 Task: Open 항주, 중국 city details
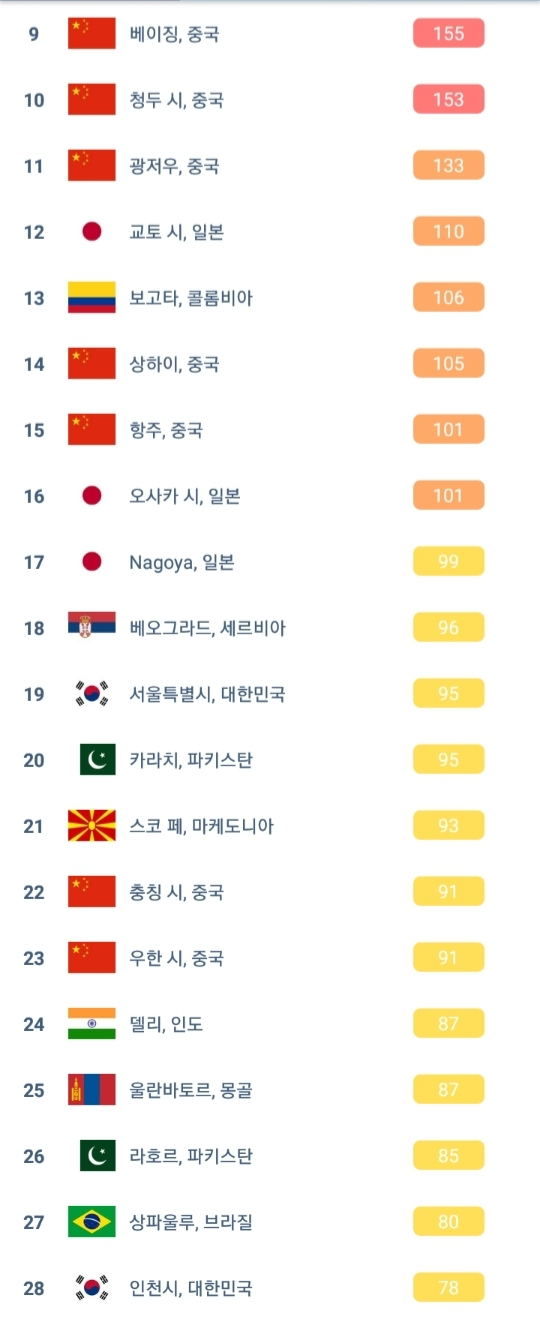click(x=270, y=430)
